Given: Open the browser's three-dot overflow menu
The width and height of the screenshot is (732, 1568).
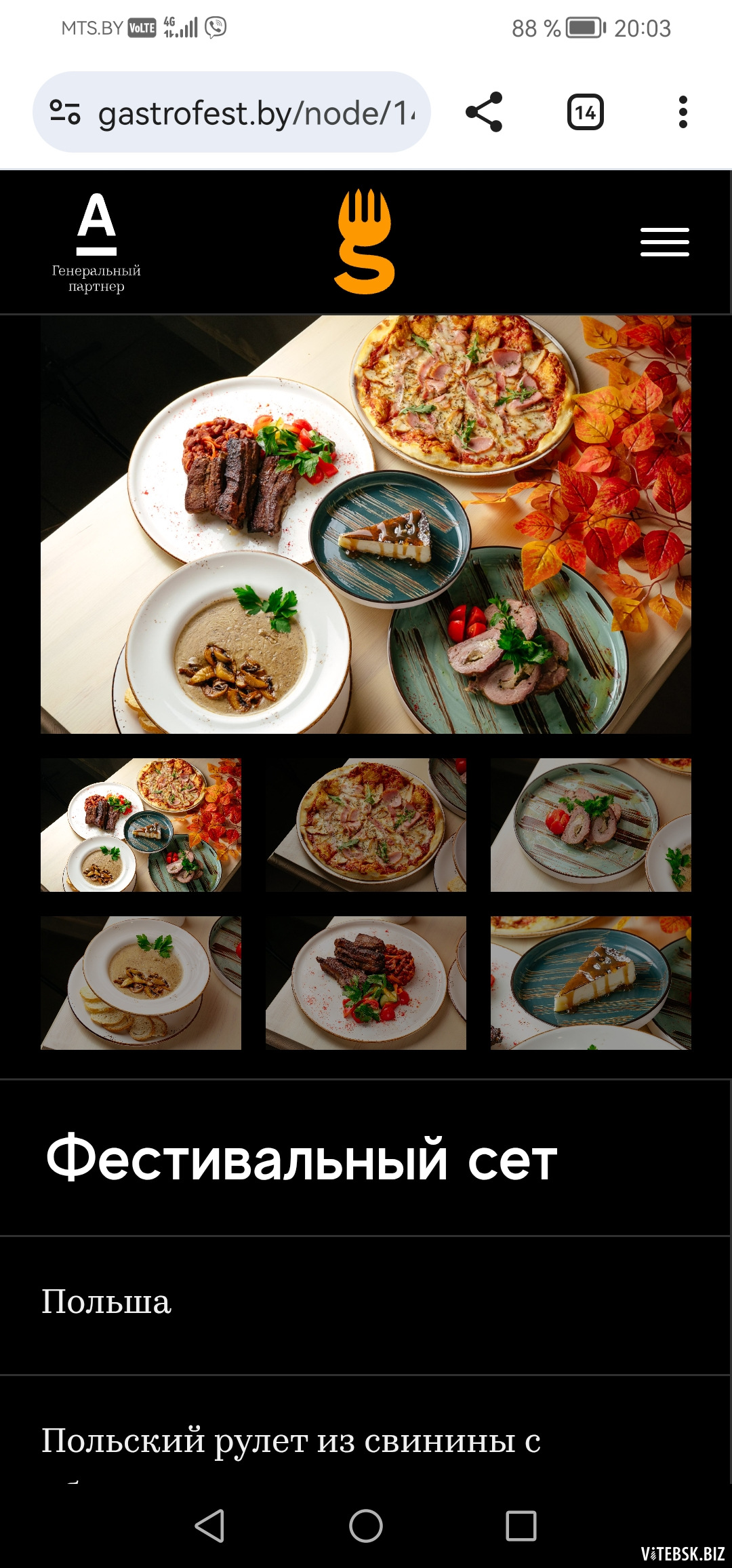Looking at the screenshot, I should click(683, 112).
